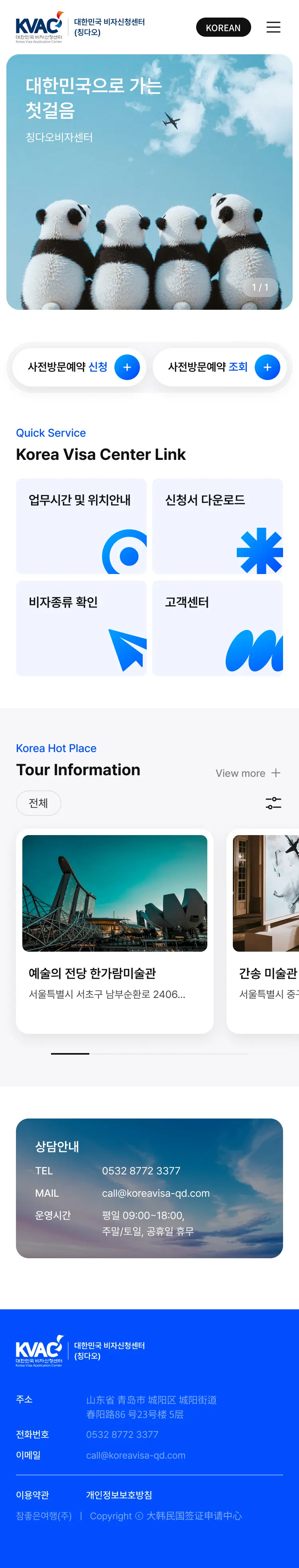The width and height of the screenshot is (299, 1568).
Task: Open 고객센터 card
Action: click(218, 628)
